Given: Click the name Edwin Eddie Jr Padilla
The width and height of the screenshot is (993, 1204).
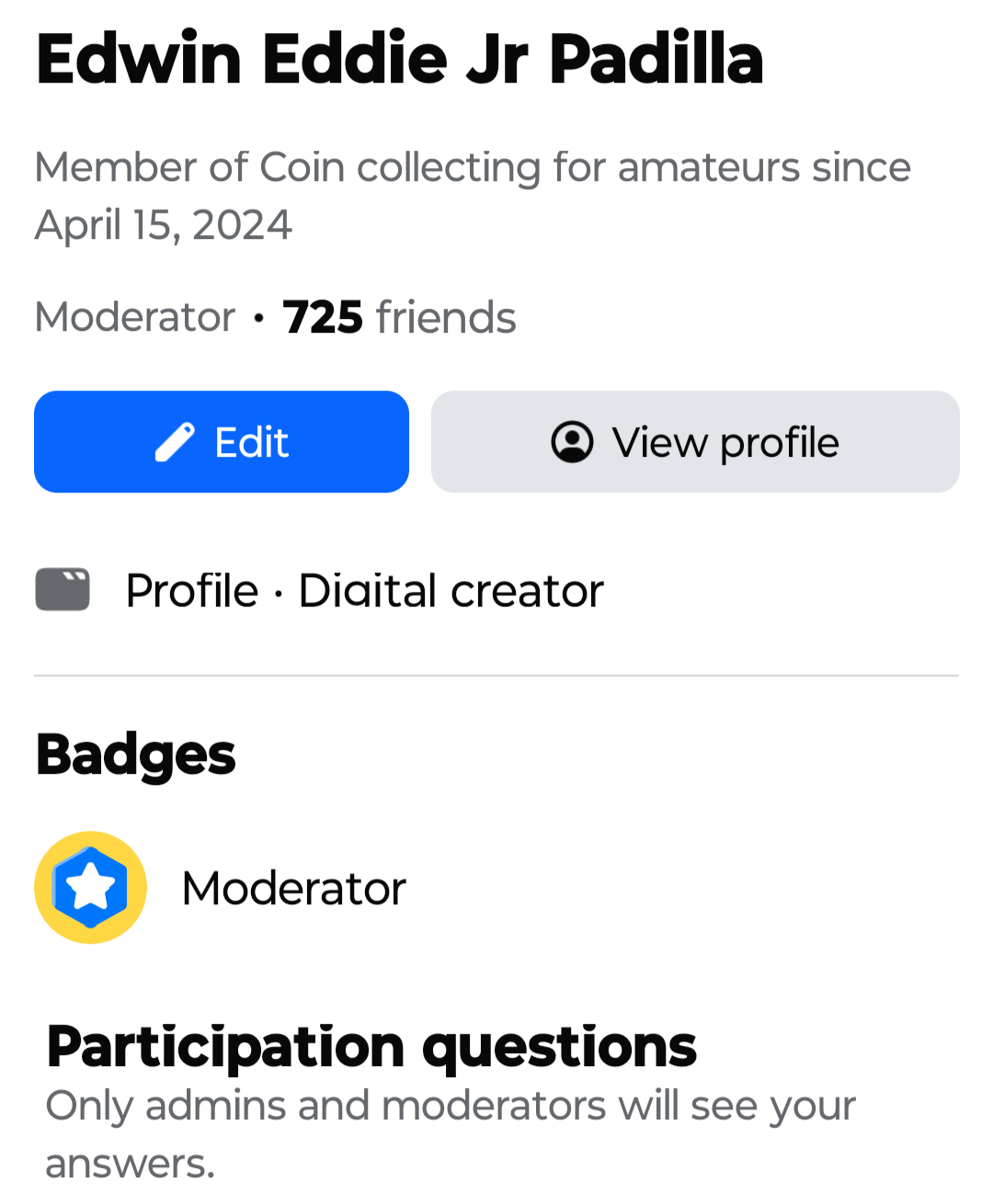Looking at the screenshot, I should click(x=399, y=59).
